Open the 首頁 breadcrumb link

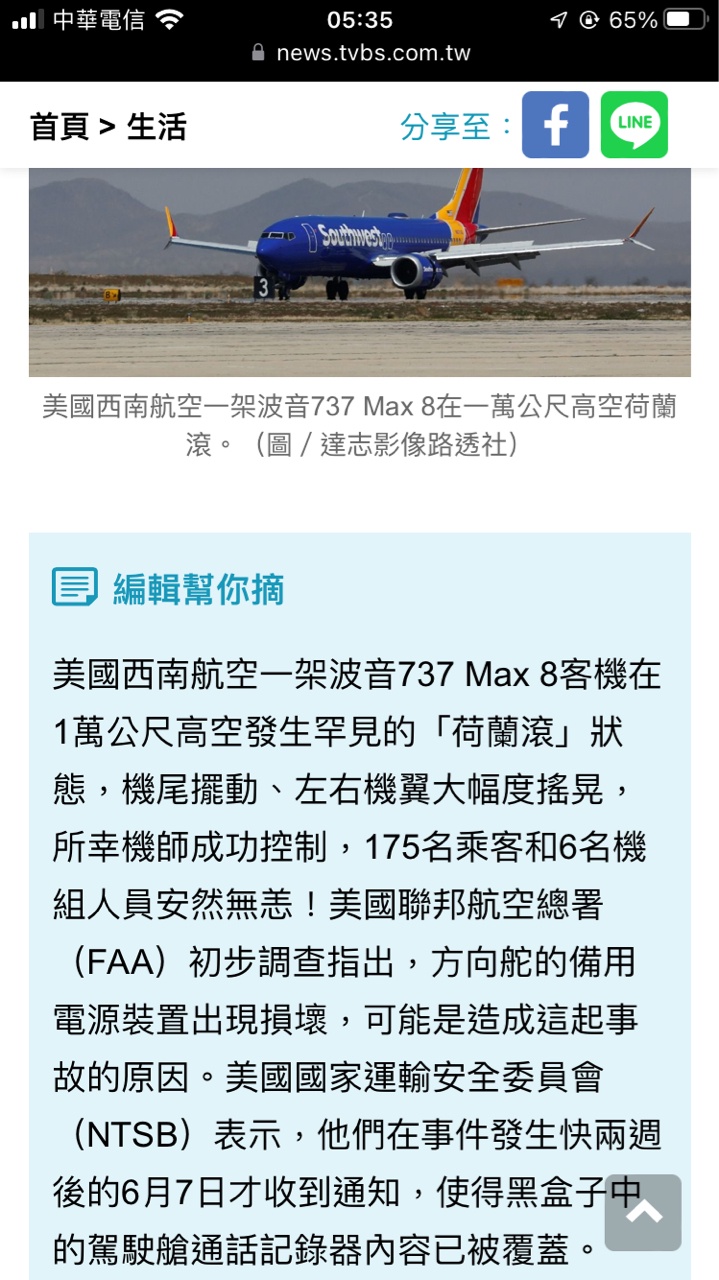59,127
